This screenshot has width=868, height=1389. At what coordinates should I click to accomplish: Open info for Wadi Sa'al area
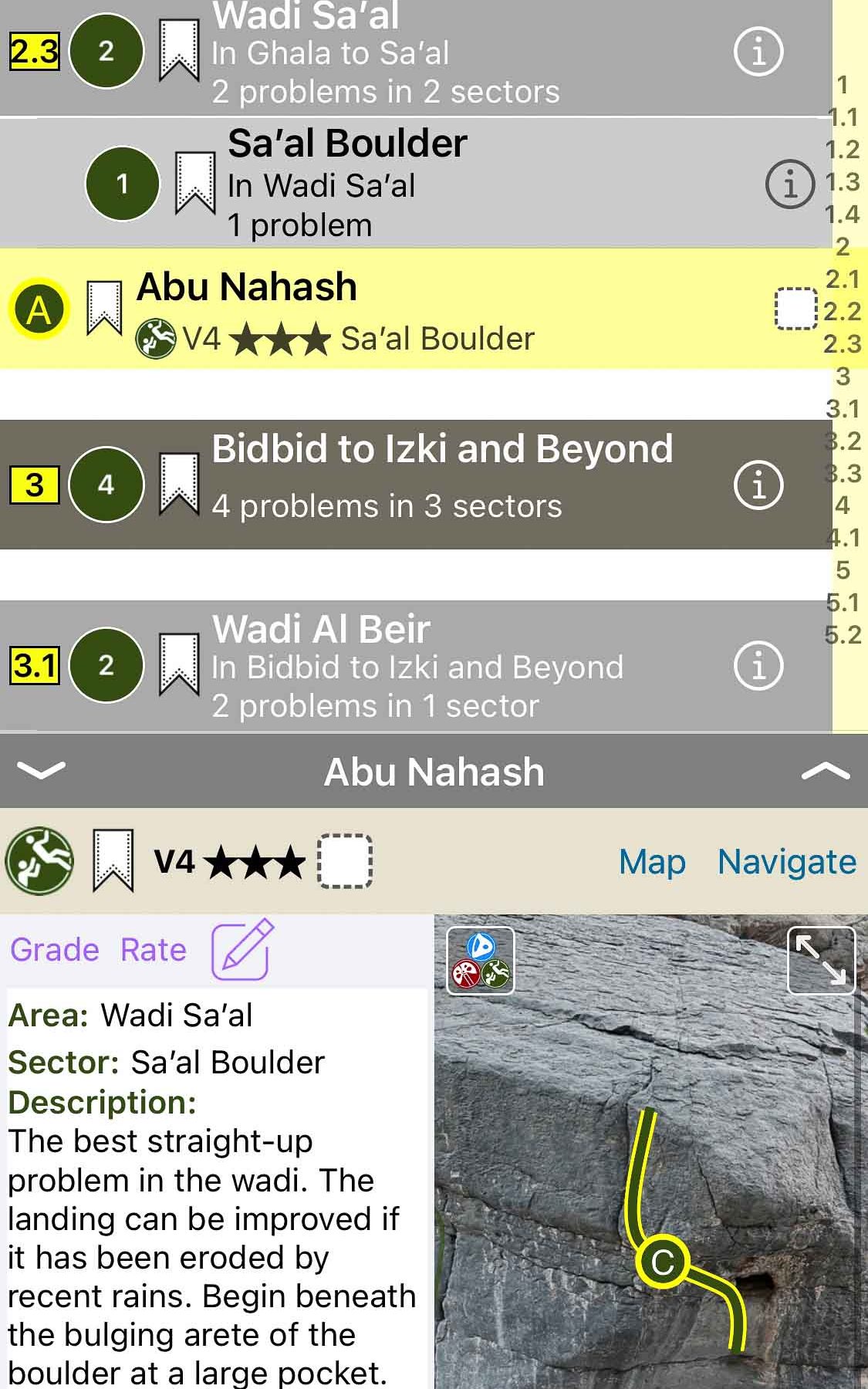[758, 52]
